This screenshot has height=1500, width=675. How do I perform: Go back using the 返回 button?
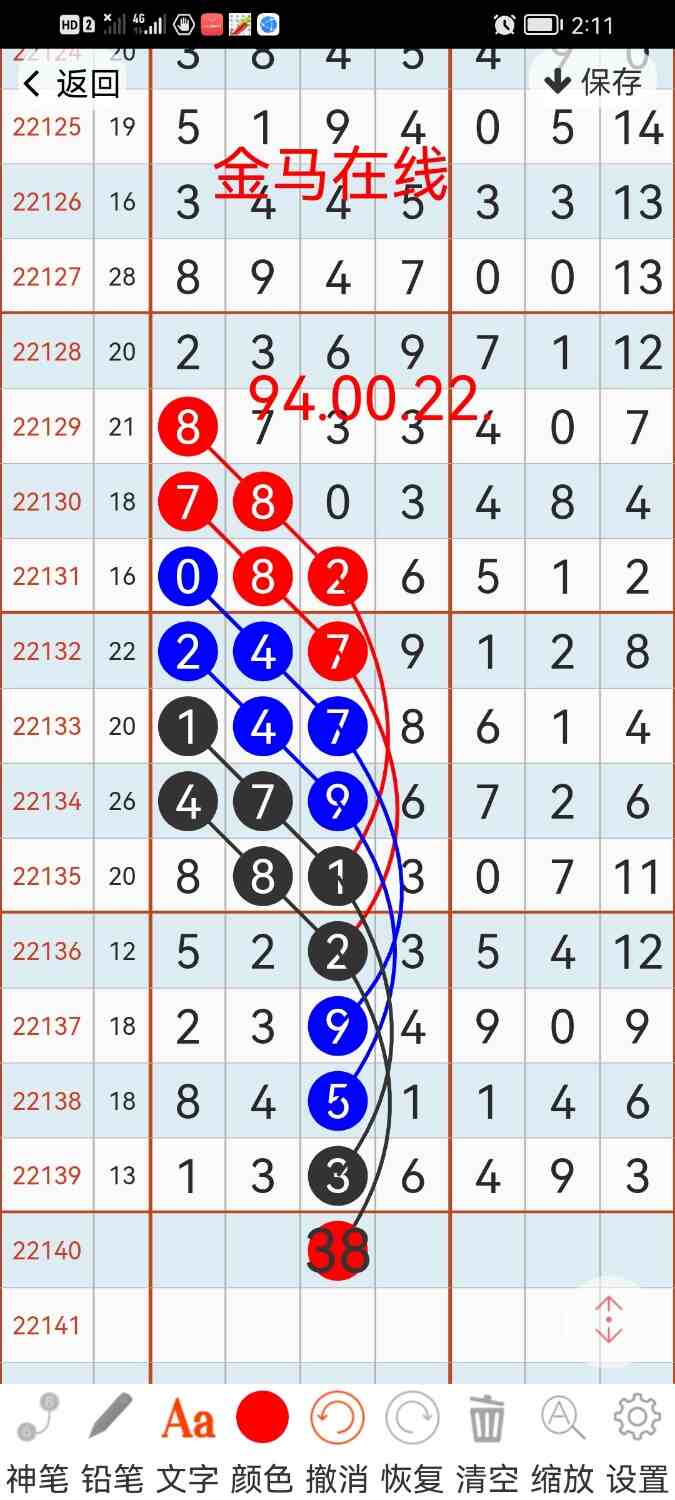click(x=72, y=84)
